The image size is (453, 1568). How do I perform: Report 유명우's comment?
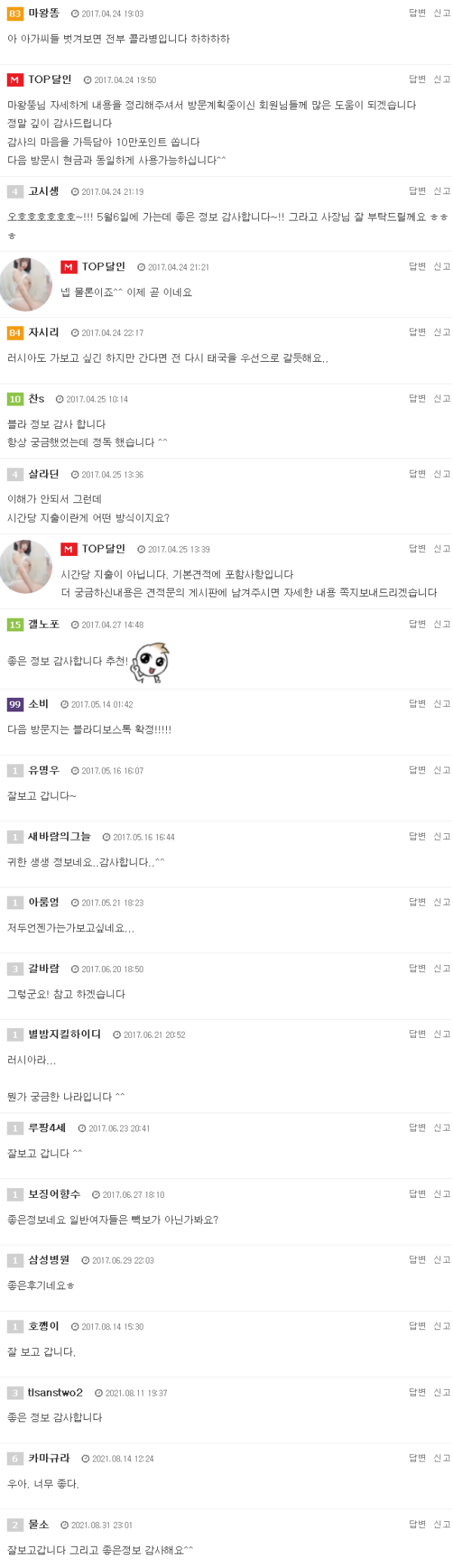442,770
